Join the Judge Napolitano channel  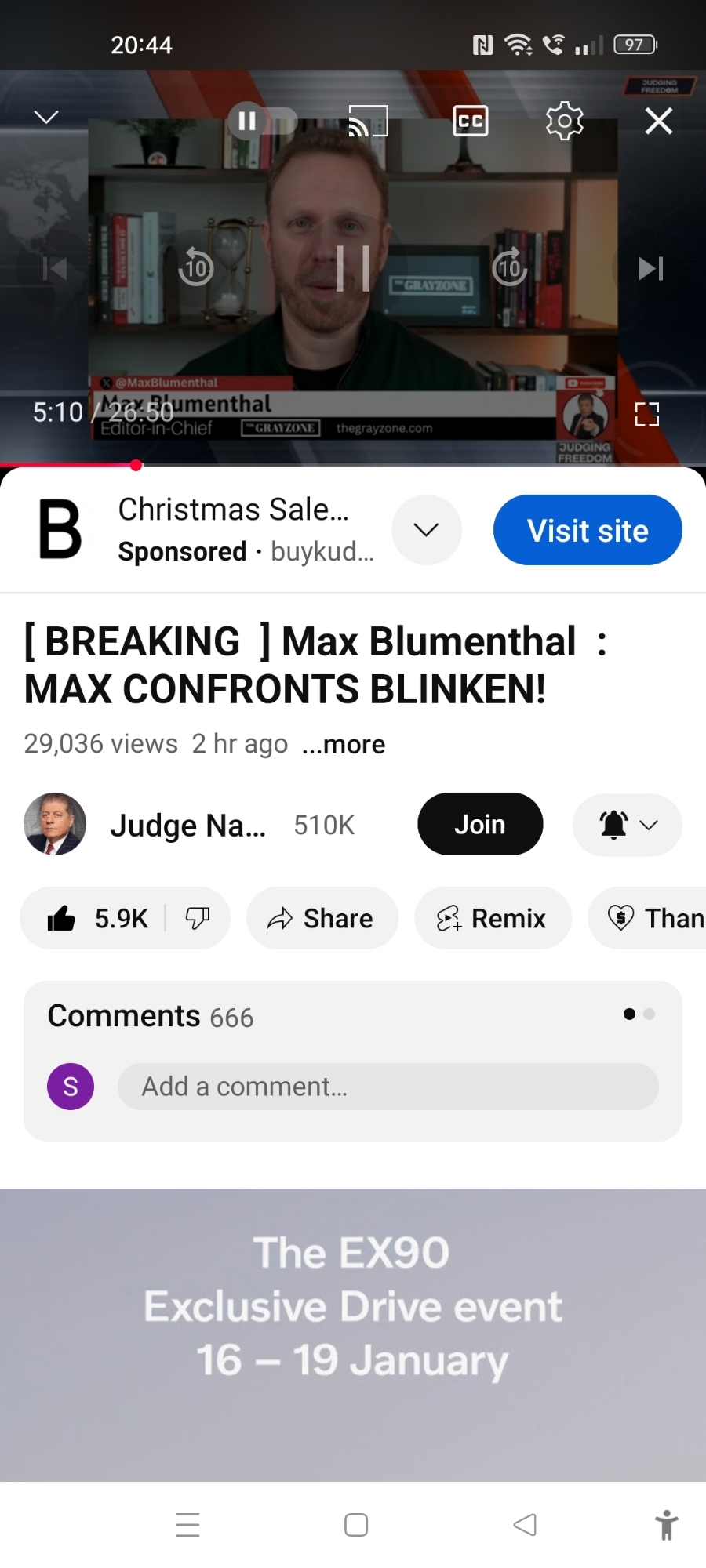click(x=479, y=825)
